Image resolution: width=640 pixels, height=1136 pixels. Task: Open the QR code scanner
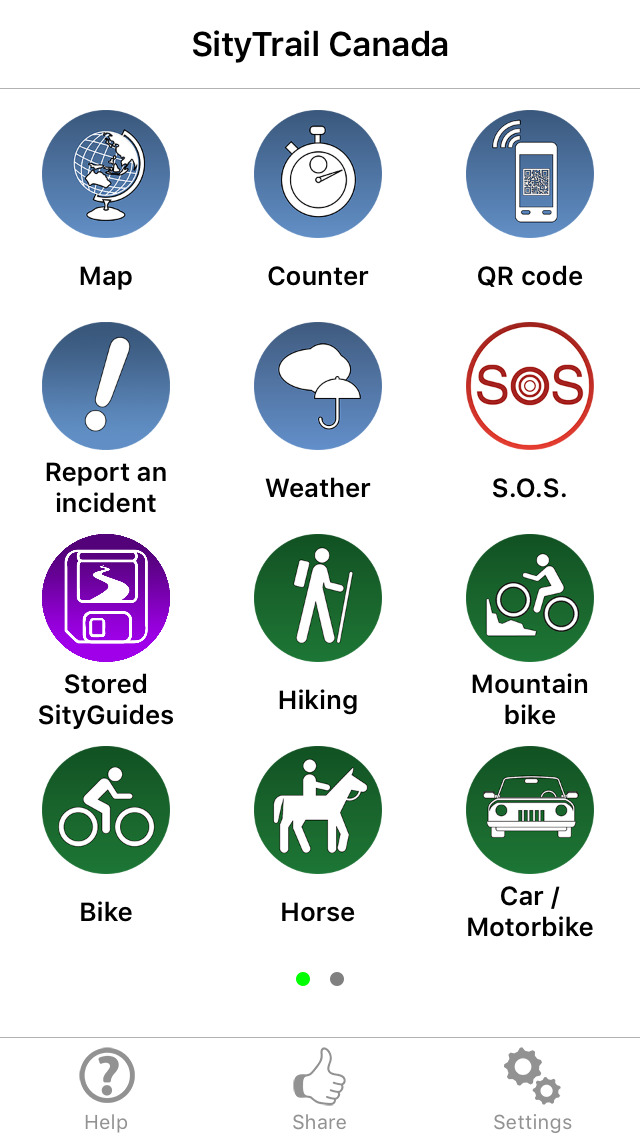click(x=530, y=175)
